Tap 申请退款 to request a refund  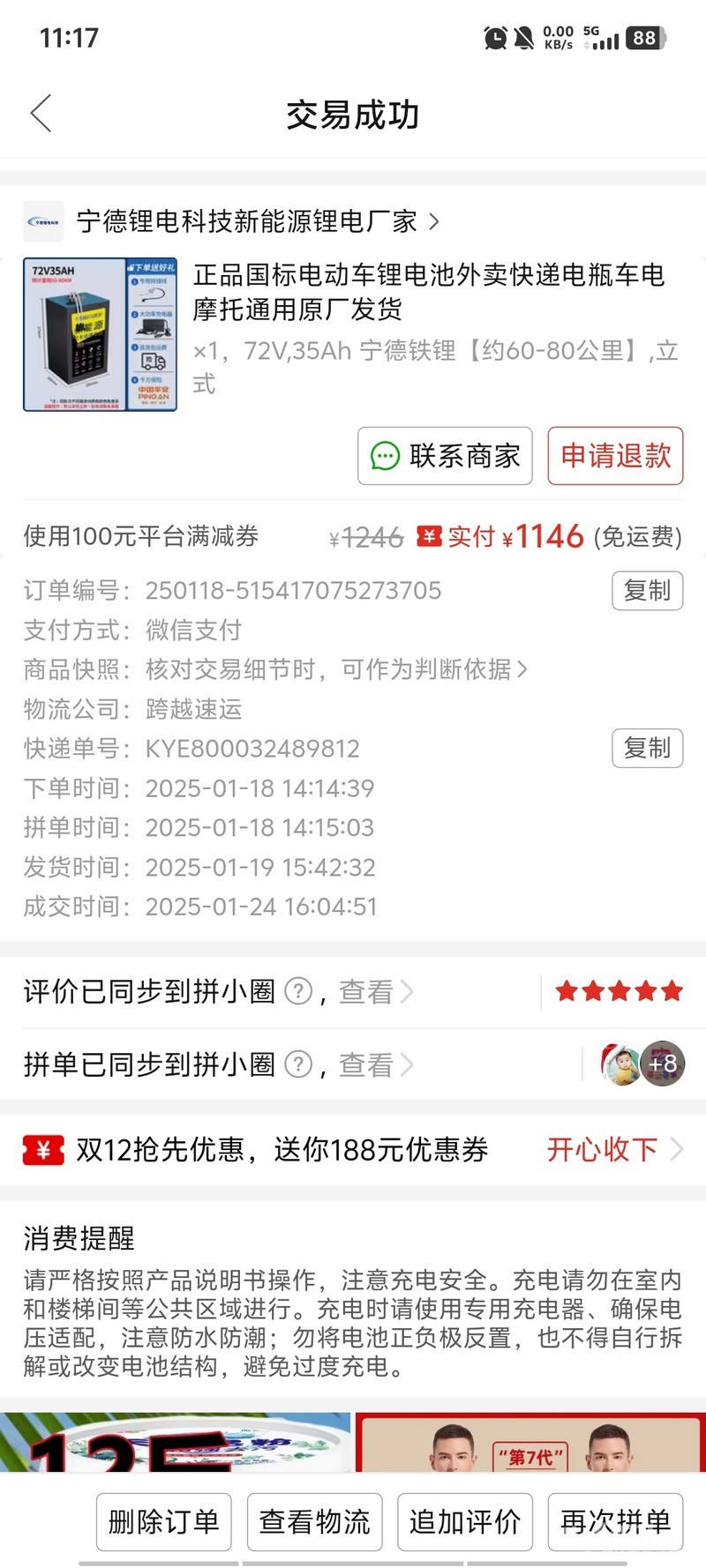tap(615, 456)
